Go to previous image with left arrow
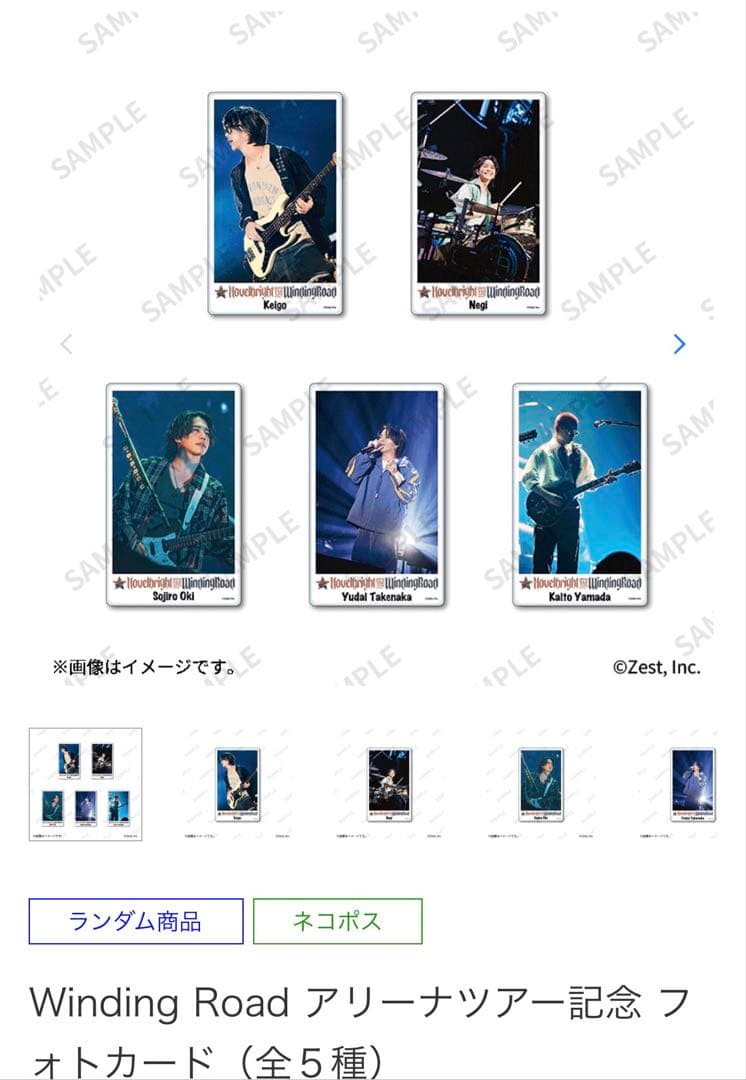Screen dimensions: 746x1080 67,344
